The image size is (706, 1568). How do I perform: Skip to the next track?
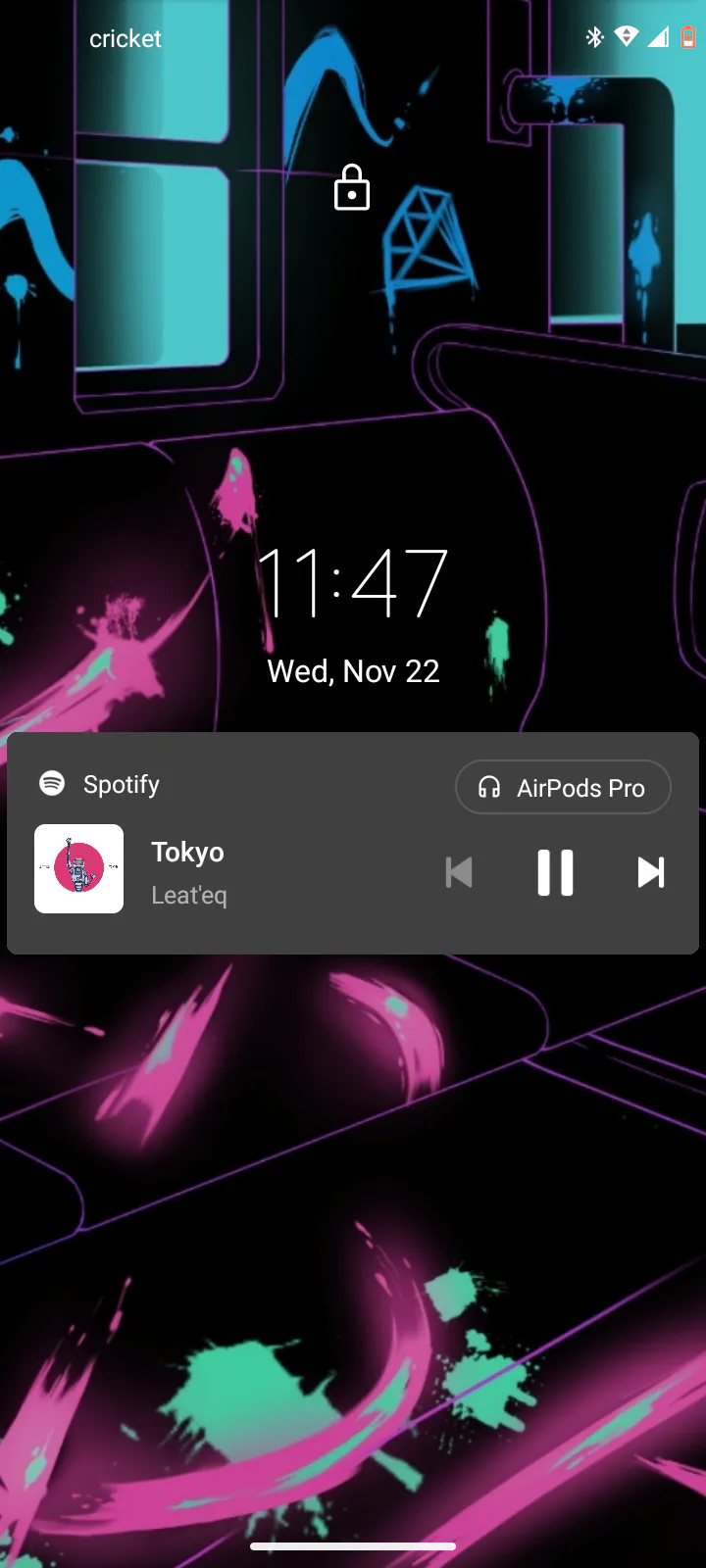[x=651, y=872]
